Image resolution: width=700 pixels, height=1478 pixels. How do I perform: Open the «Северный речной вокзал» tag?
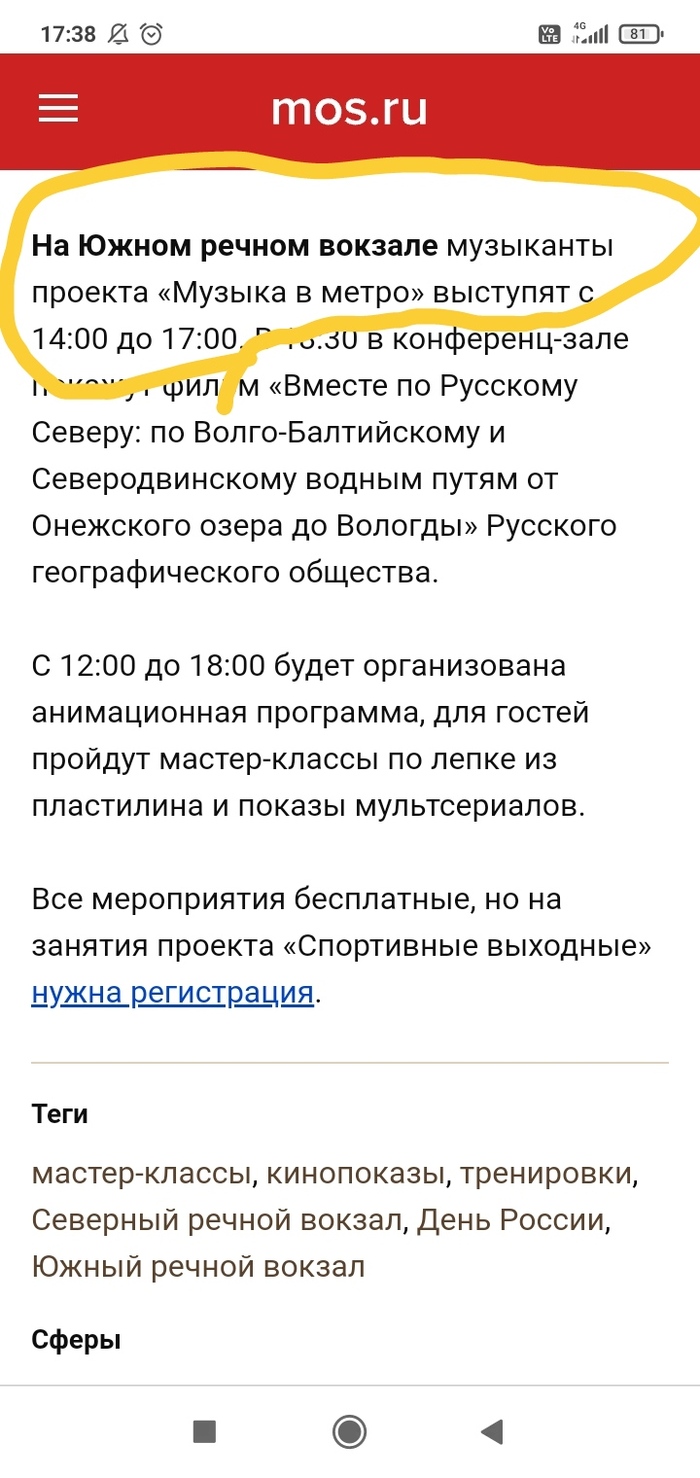[218, 1220]
